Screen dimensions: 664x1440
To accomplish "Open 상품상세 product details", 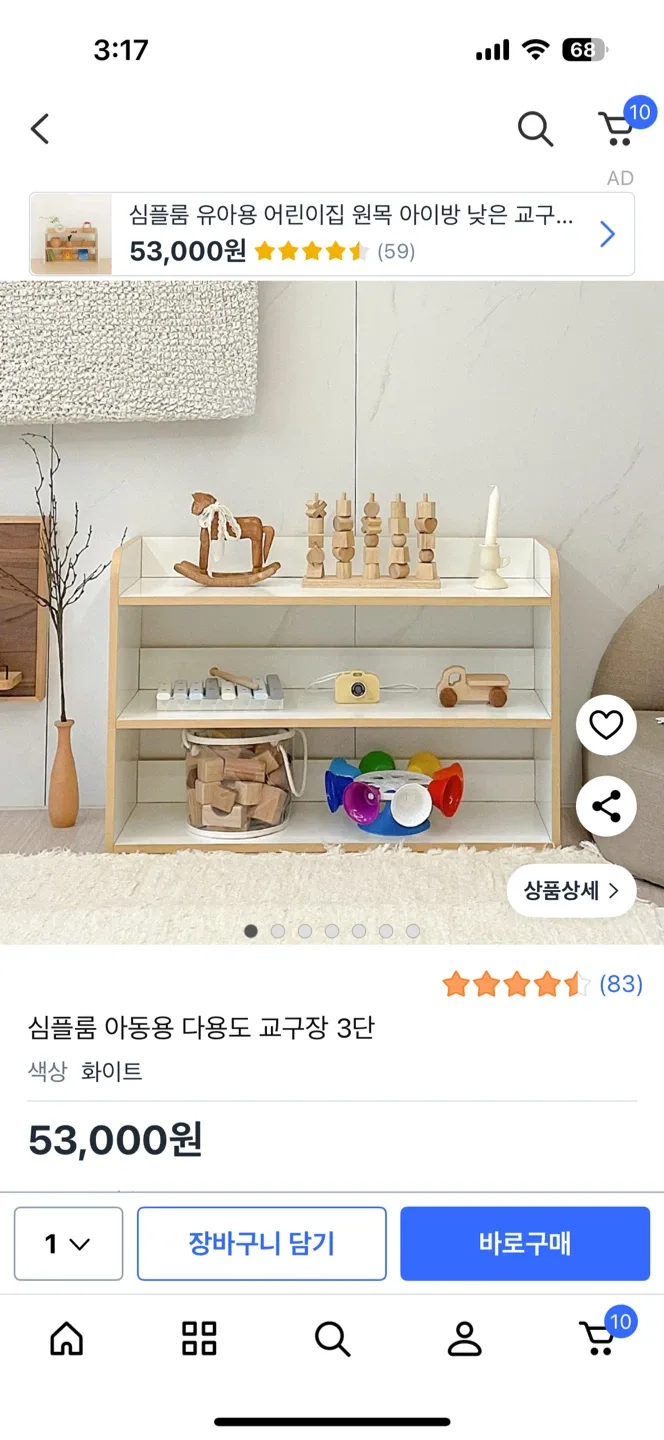I will click(571, 891).
